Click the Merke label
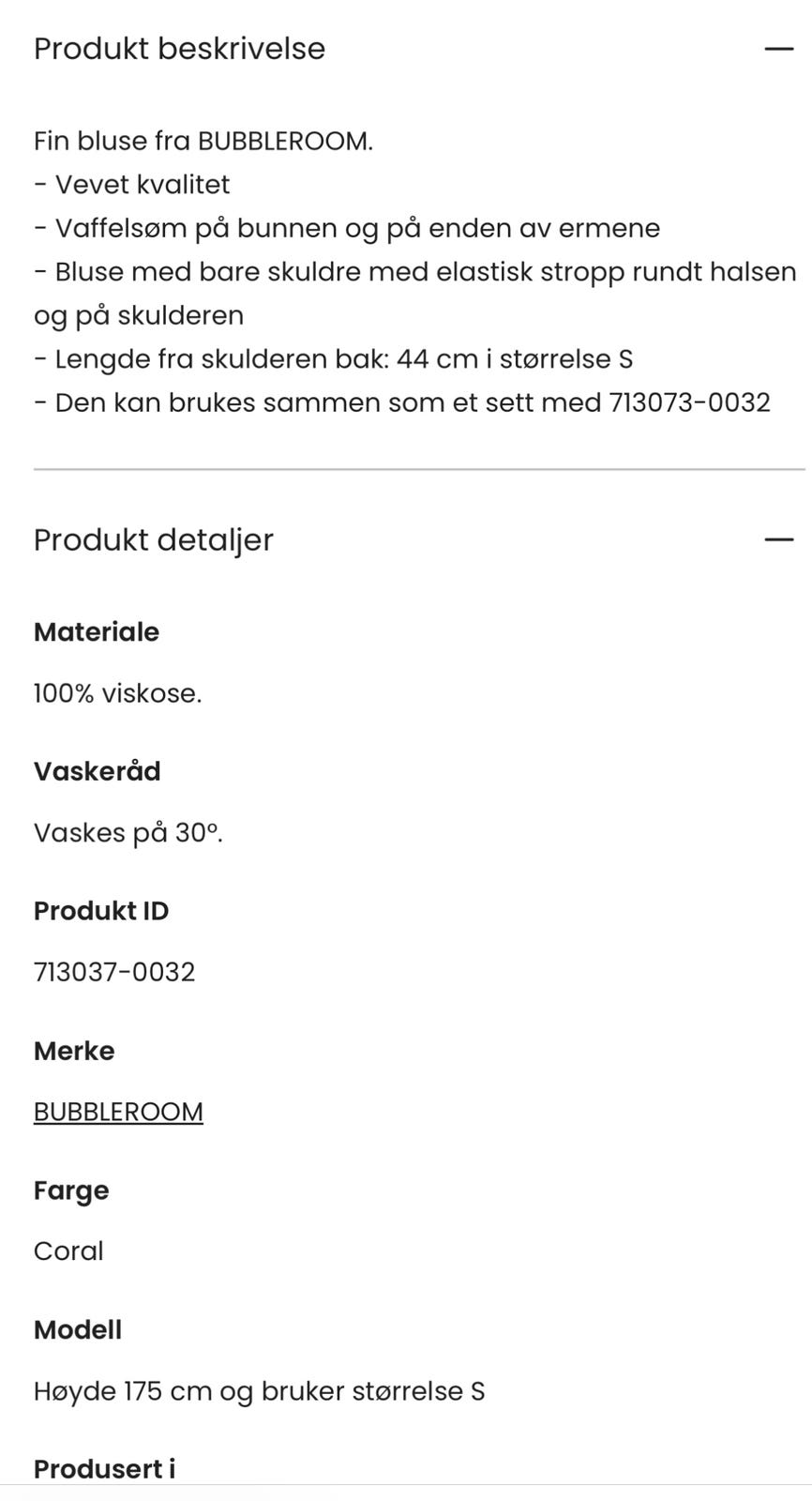 point(73,1051)
